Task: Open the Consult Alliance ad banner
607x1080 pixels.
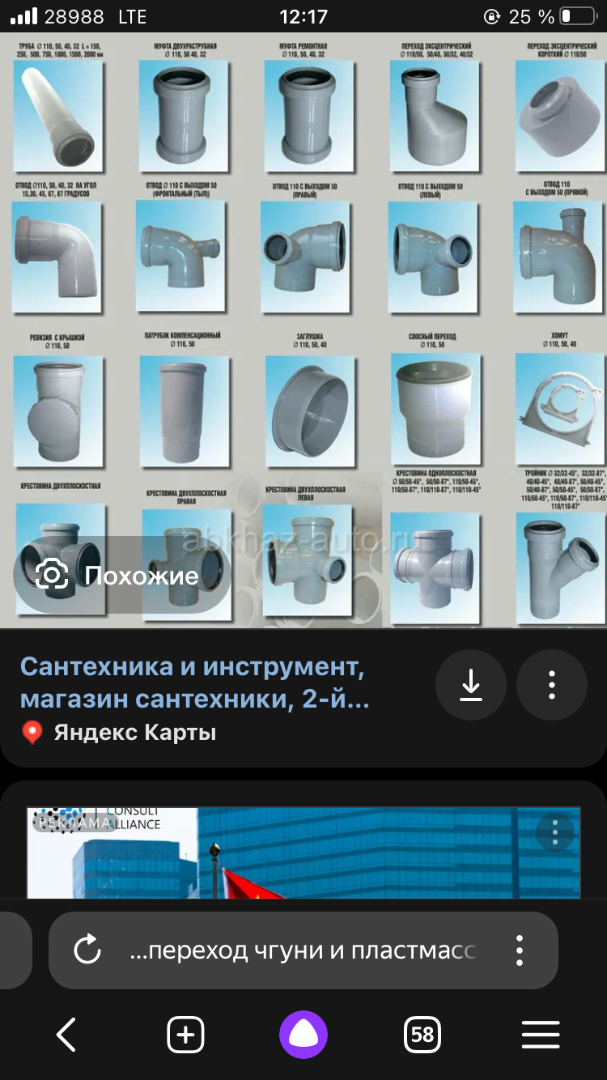Action: (303, 853)
